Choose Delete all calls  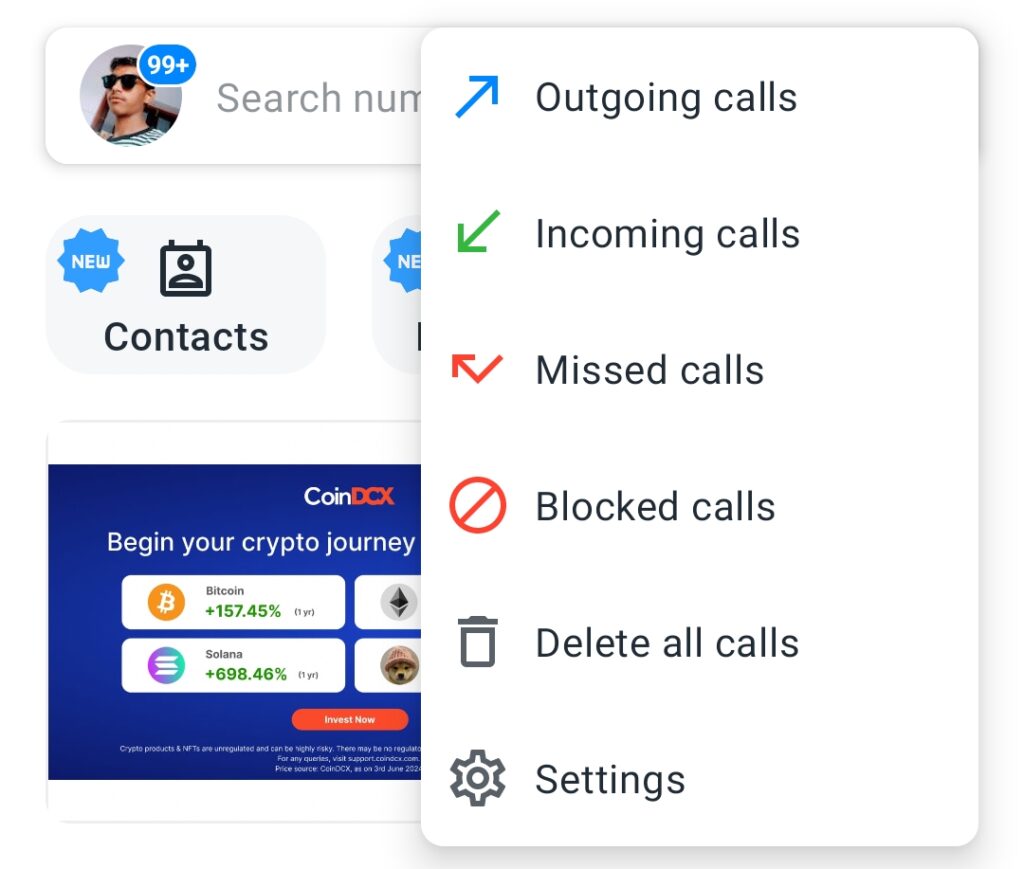coord(666,642)
